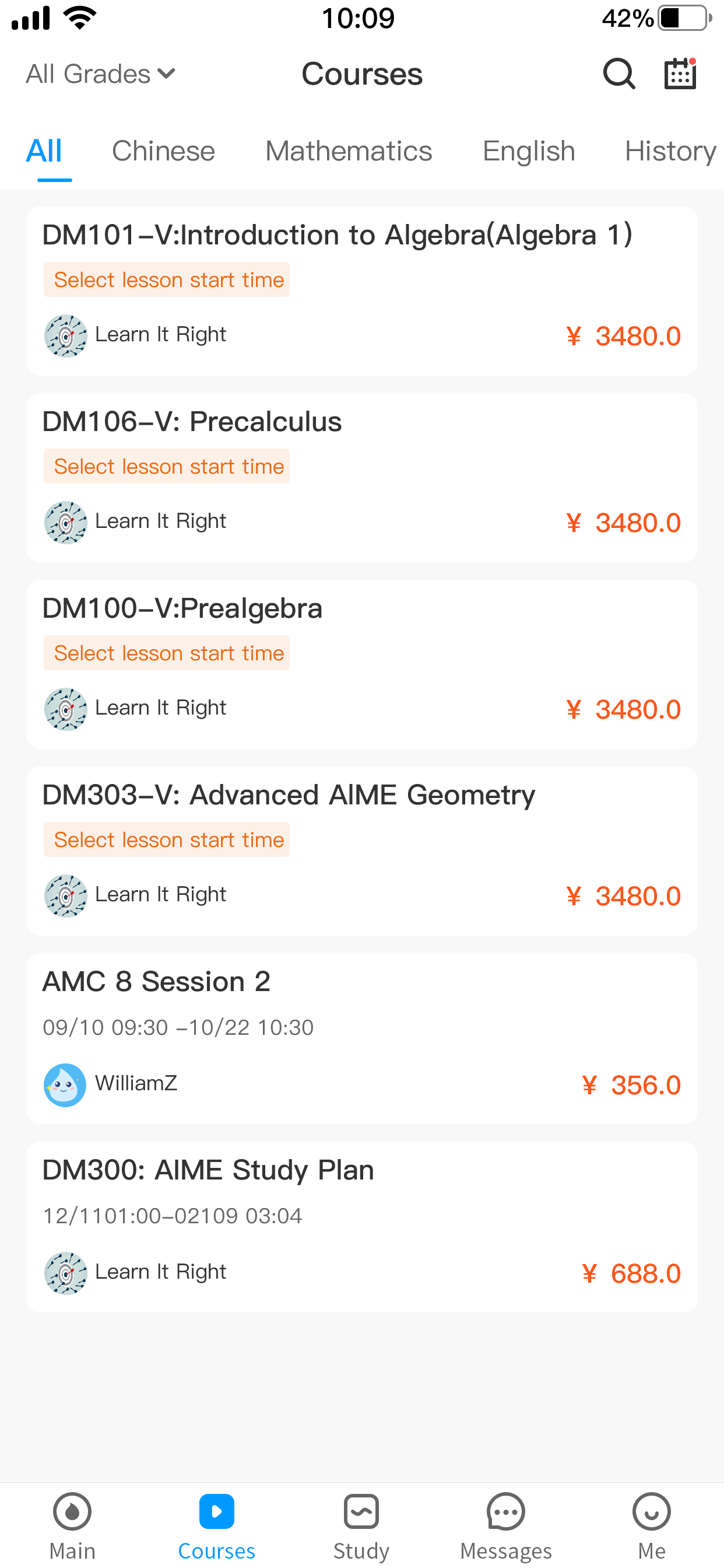Select the All subjects tab
This screenshot has height=1568, width=724.
point(44,151)
